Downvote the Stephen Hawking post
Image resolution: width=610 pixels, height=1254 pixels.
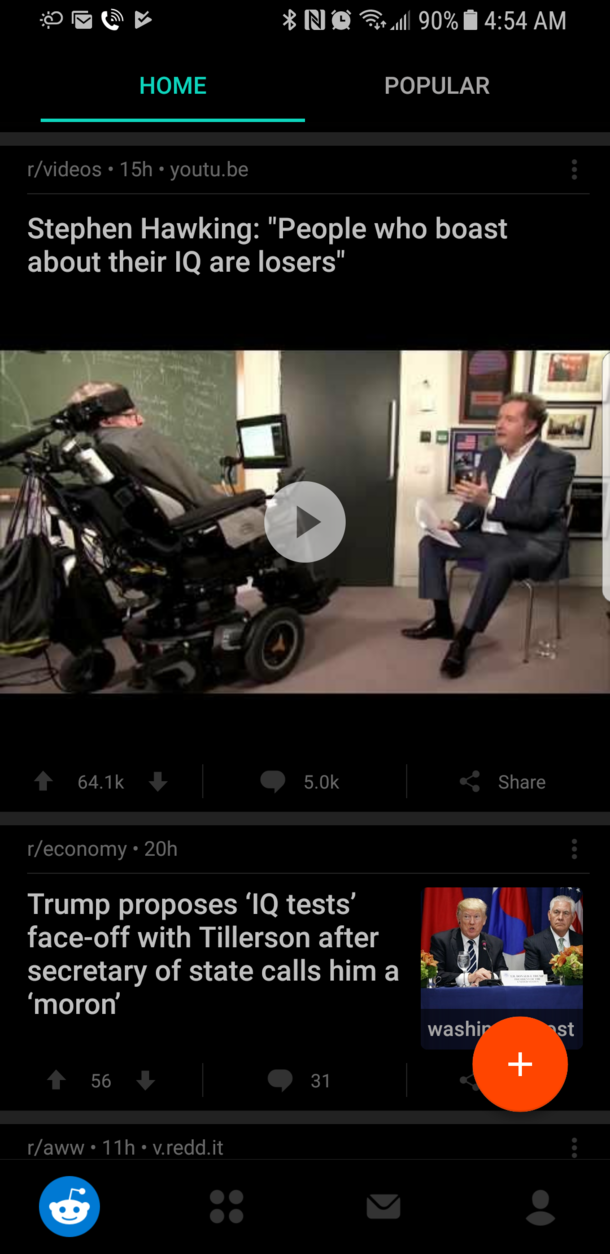158,782
